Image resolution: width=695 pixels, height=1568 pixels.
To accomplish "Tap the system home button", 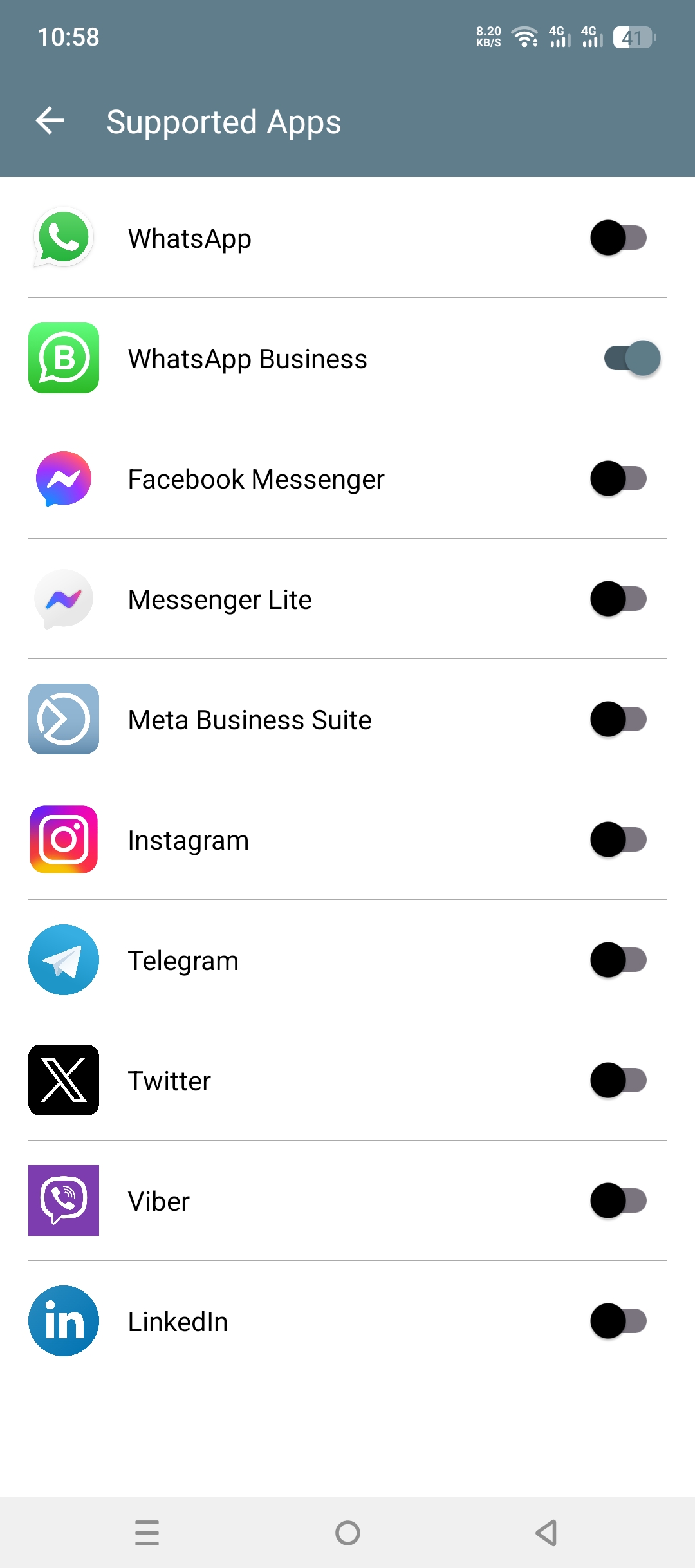I will (x=347, y=1533).
